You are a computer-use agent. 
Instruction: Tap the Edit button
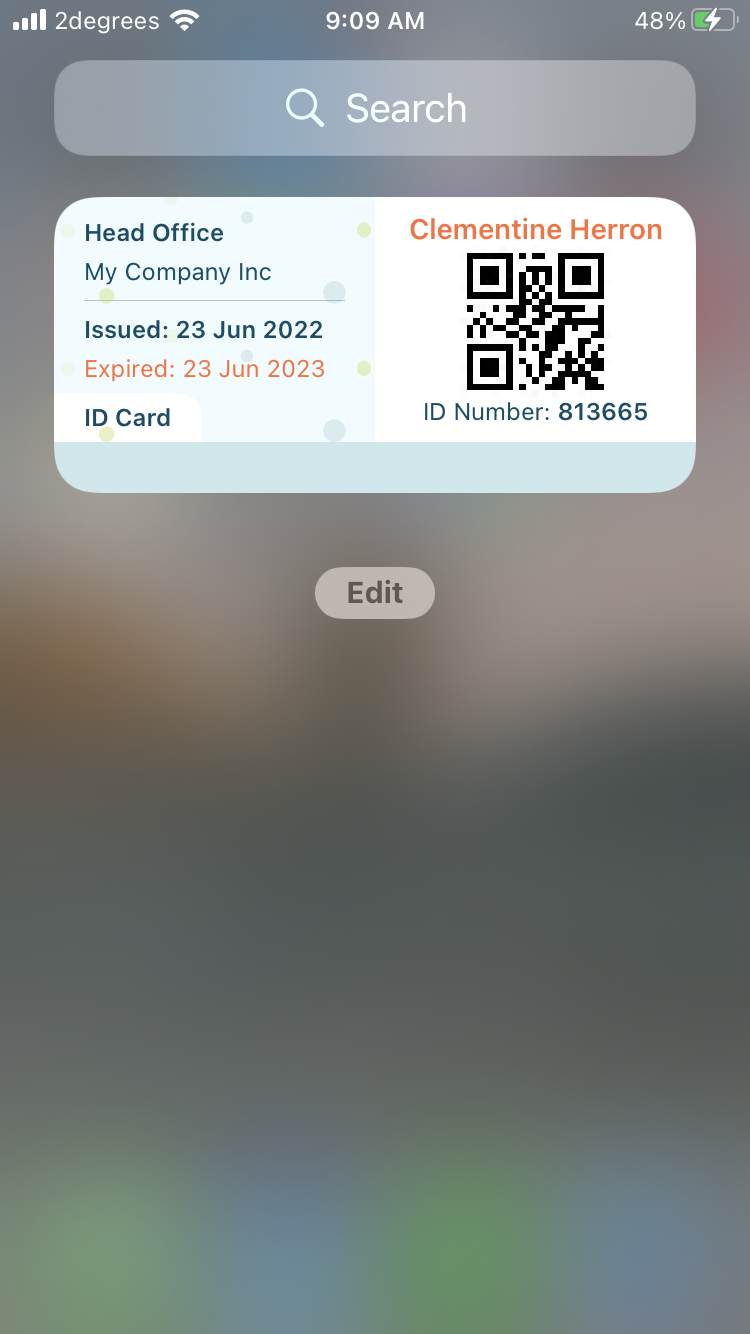click(375, 593)
